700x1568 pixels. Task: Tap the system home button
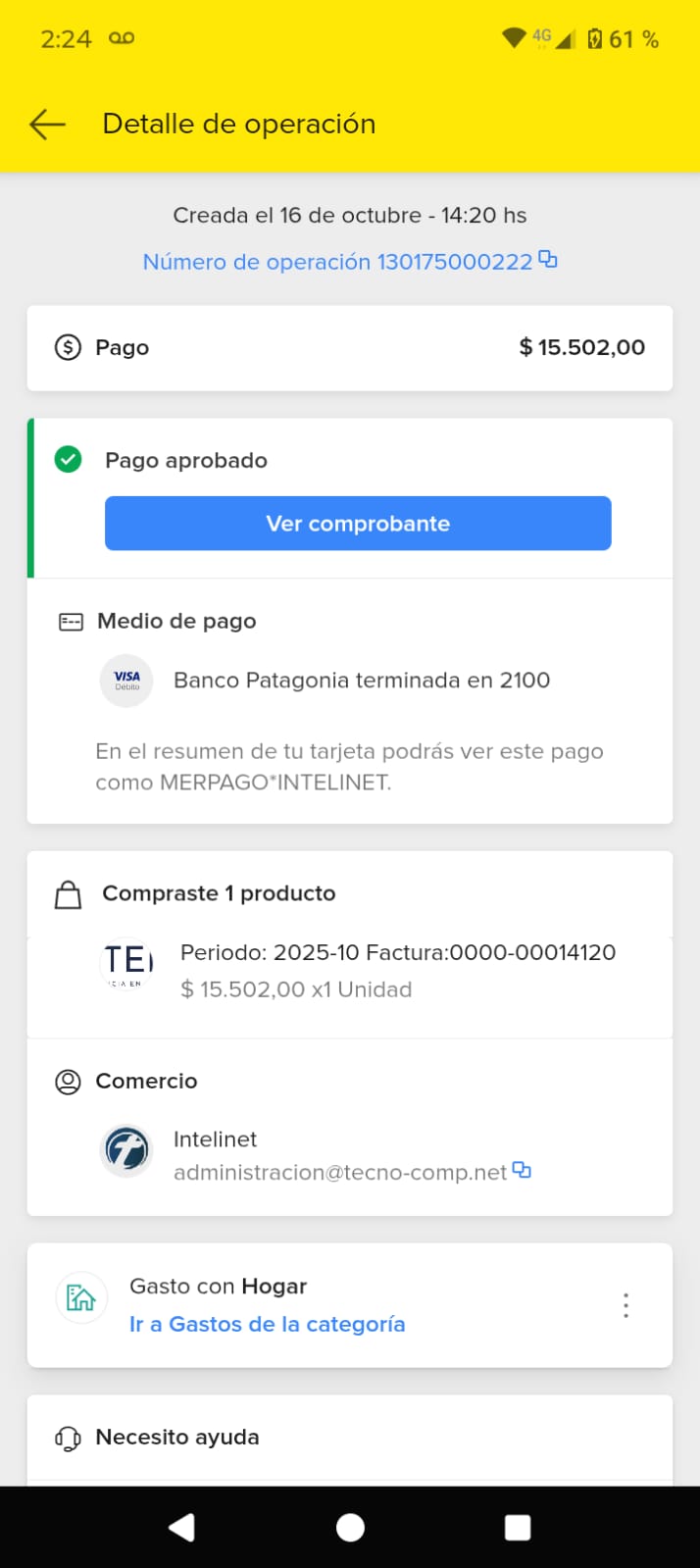pos(350,1527)
